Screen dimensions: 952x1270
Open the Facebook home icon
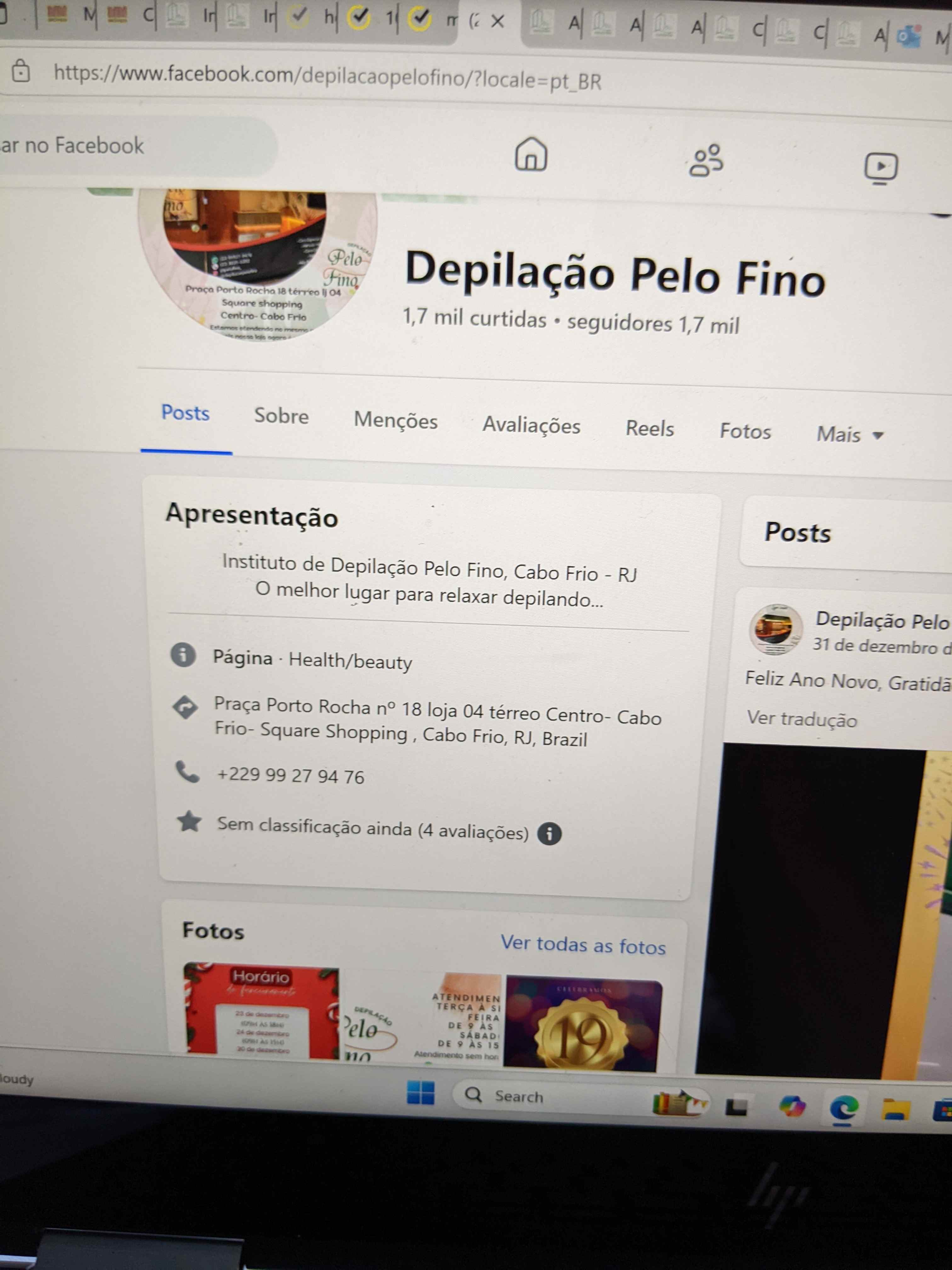click(x=531, y=154)
